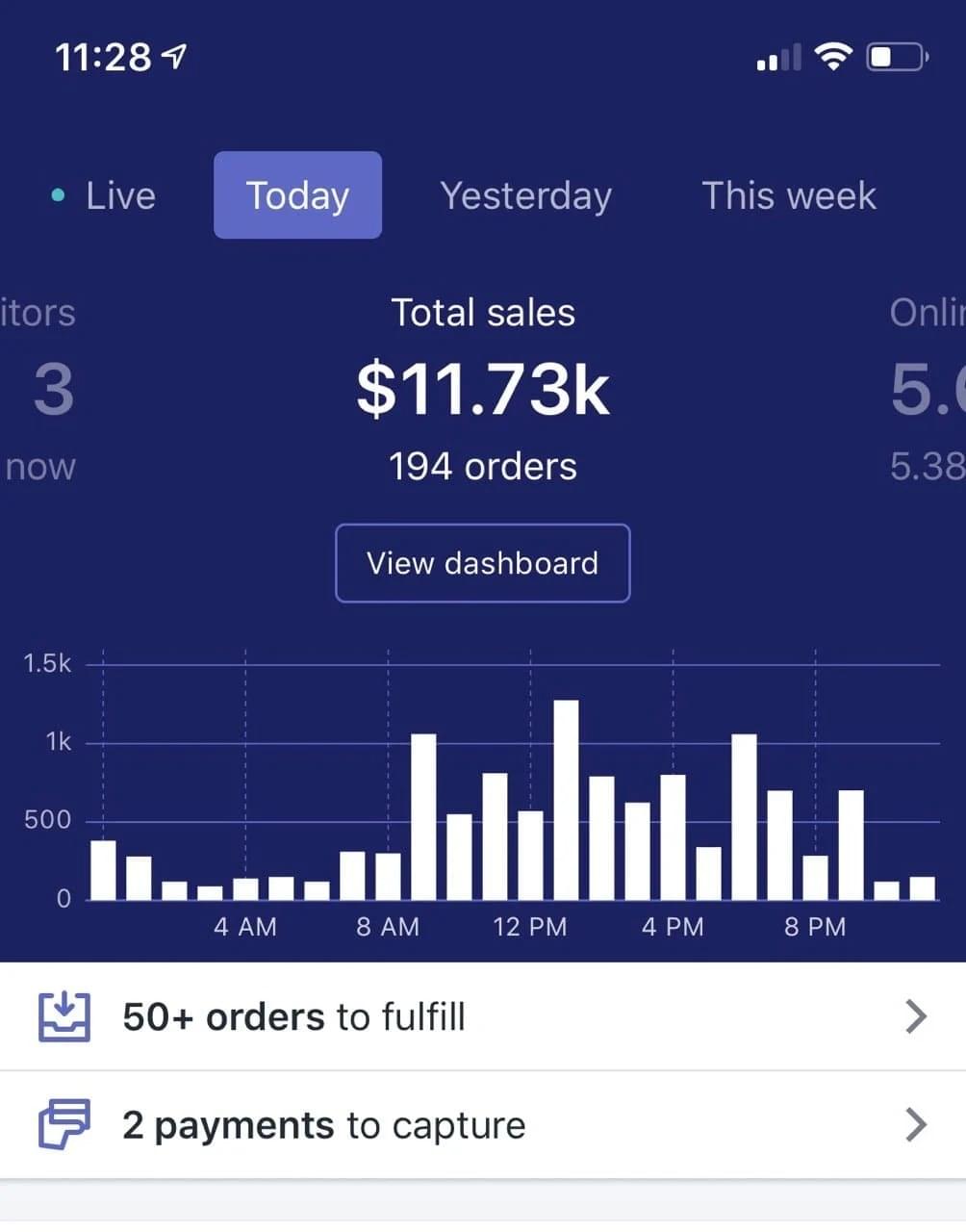Screen dimensions: 966x1232
Task: Select the Today tab
Action: coord(297,195)
